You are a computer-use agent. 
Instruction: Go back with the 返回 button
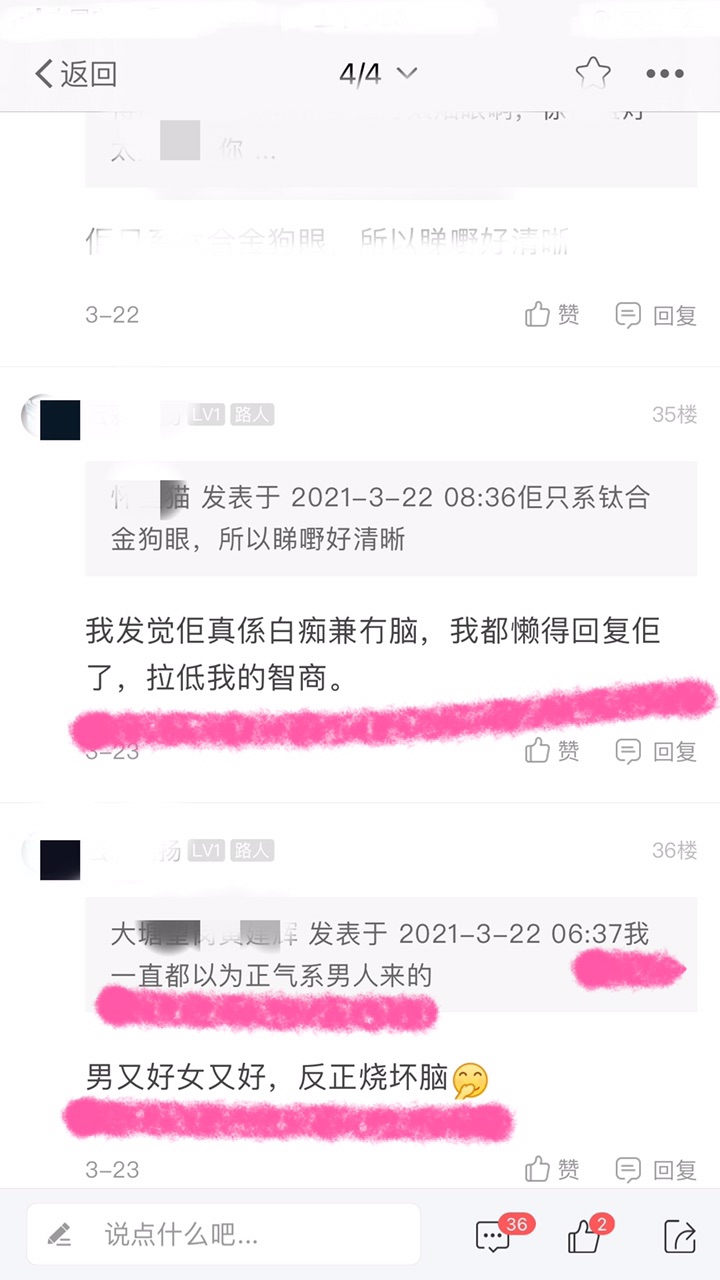click(76, 73)
